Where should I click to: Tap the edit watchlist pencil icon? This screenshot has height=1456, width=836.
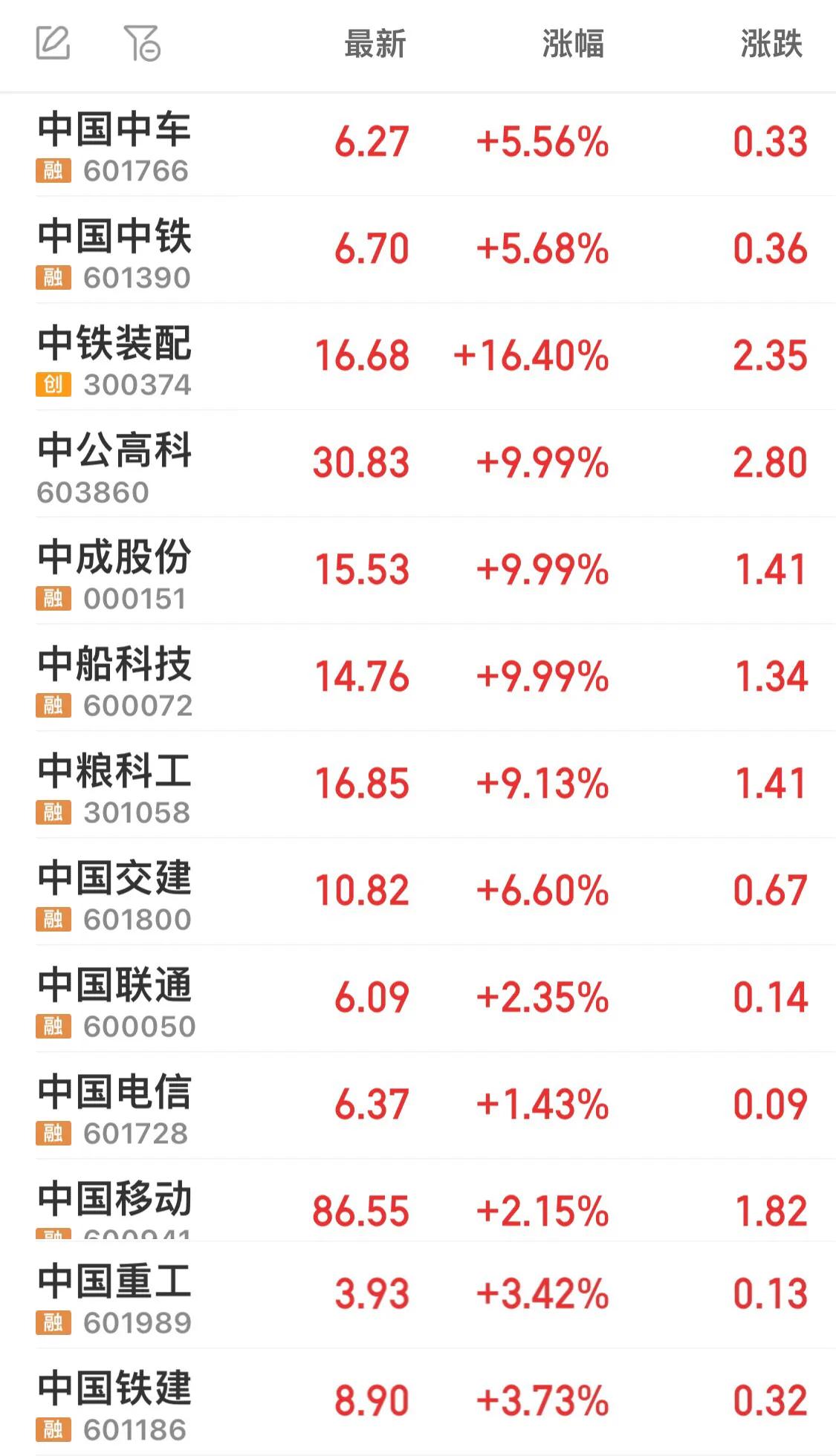(x=53, y=43)
